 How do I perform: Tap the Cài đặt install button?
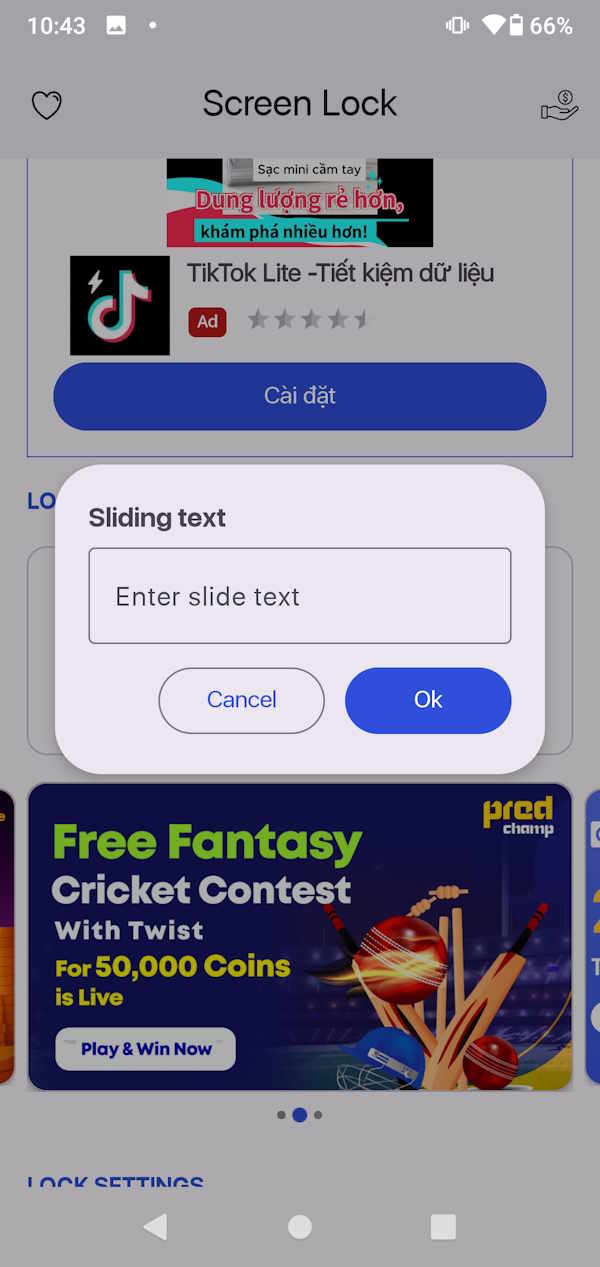click(x=299, y=396)
